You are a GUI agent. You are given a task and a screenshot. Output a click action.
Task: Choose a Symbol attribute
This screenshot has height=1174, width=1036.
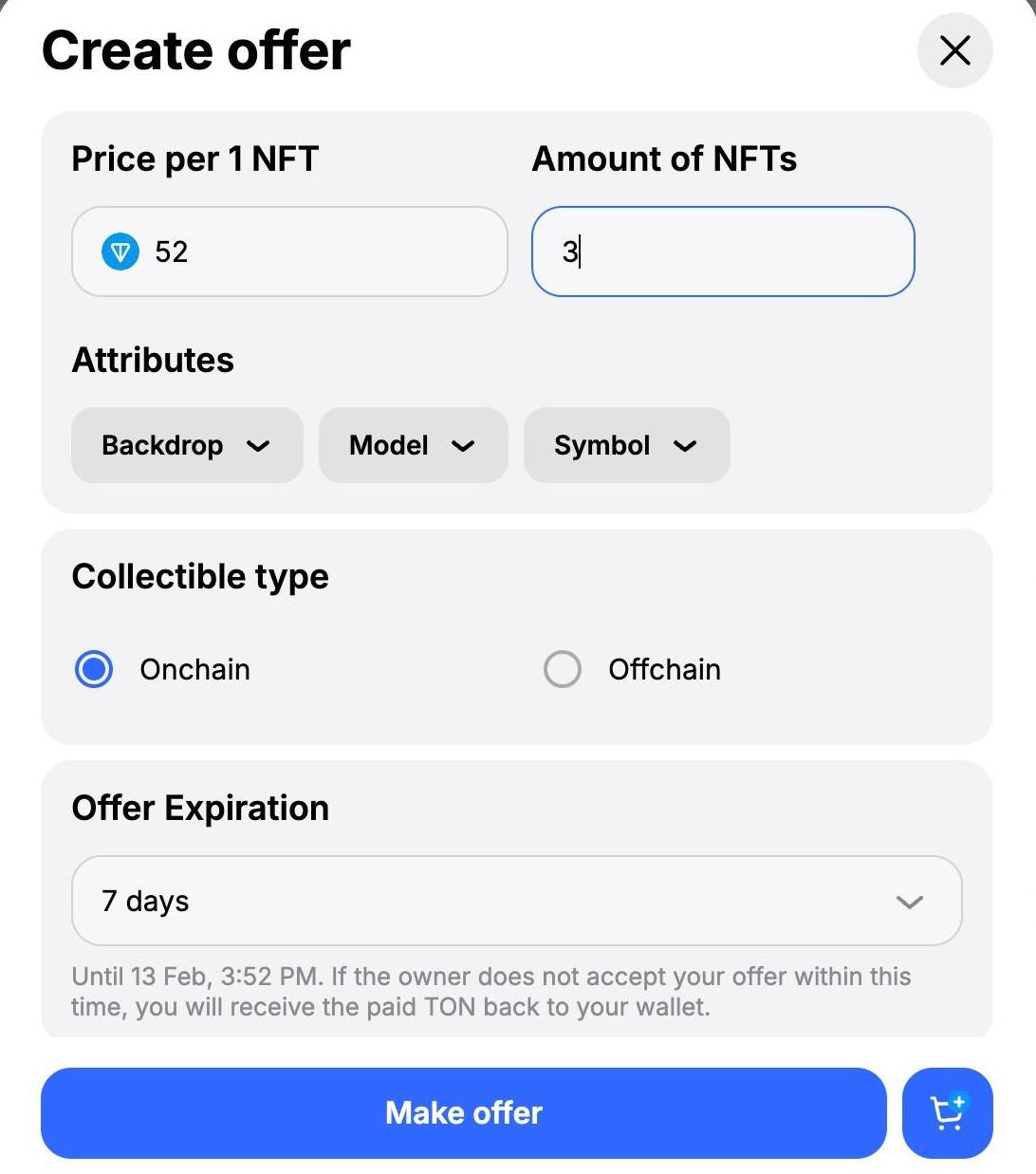(x=626, y=445)
